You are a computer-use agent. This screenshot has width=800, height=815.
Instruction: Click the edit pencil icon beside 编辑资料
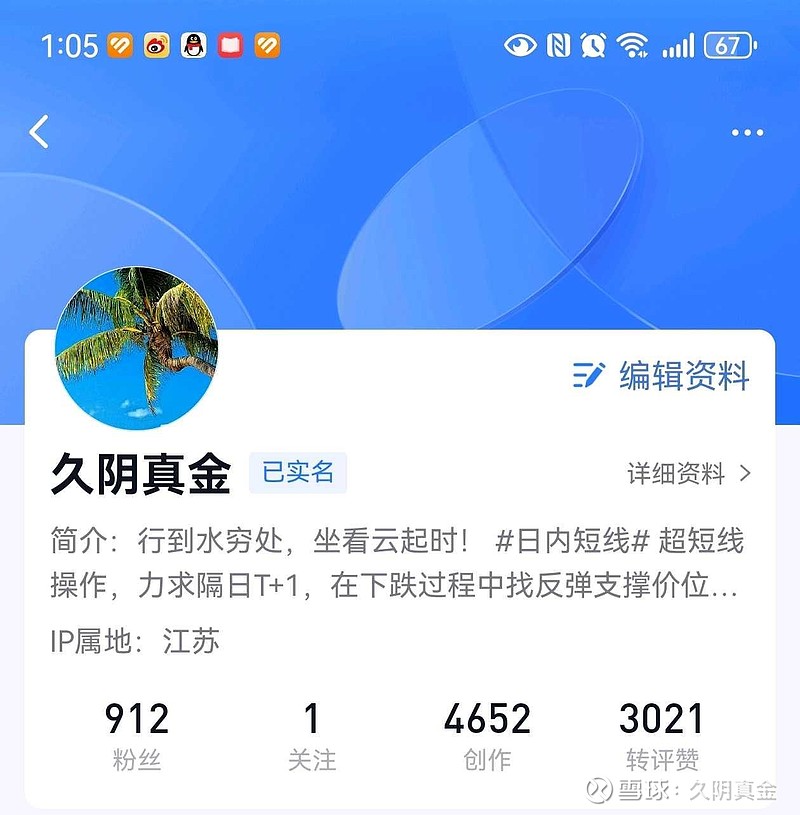pos(590,375)
